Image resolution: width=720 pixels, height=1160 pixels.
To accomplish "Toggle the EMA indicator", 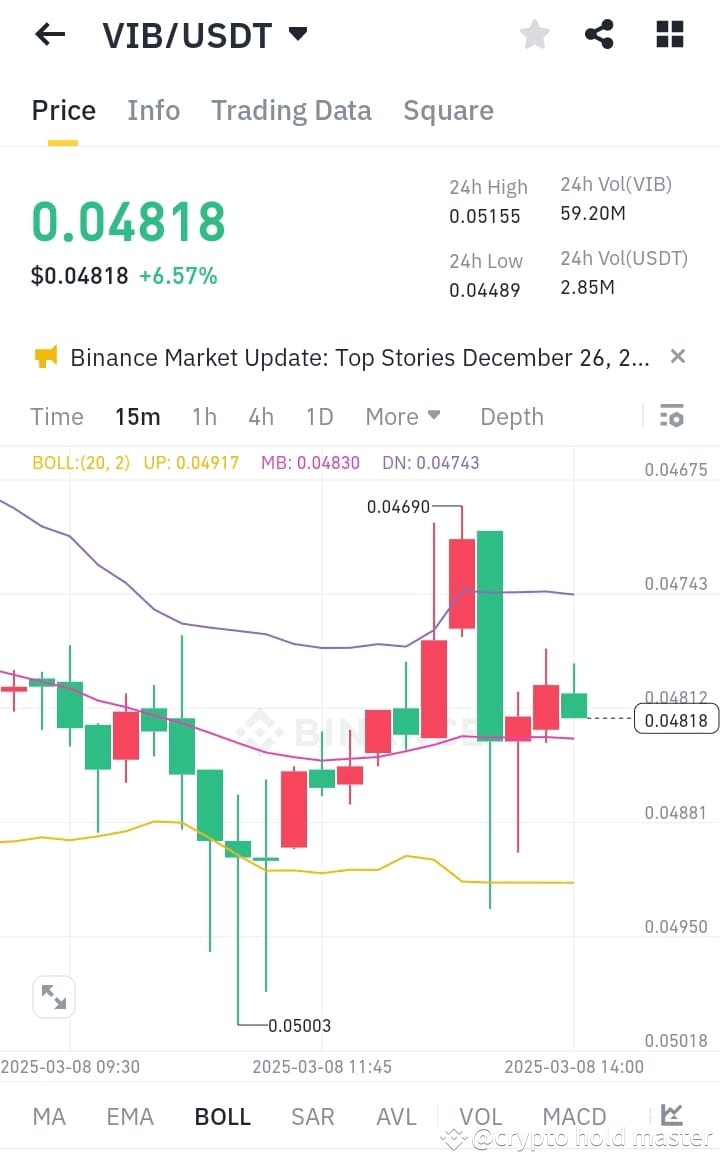I will coord(130,1116).
